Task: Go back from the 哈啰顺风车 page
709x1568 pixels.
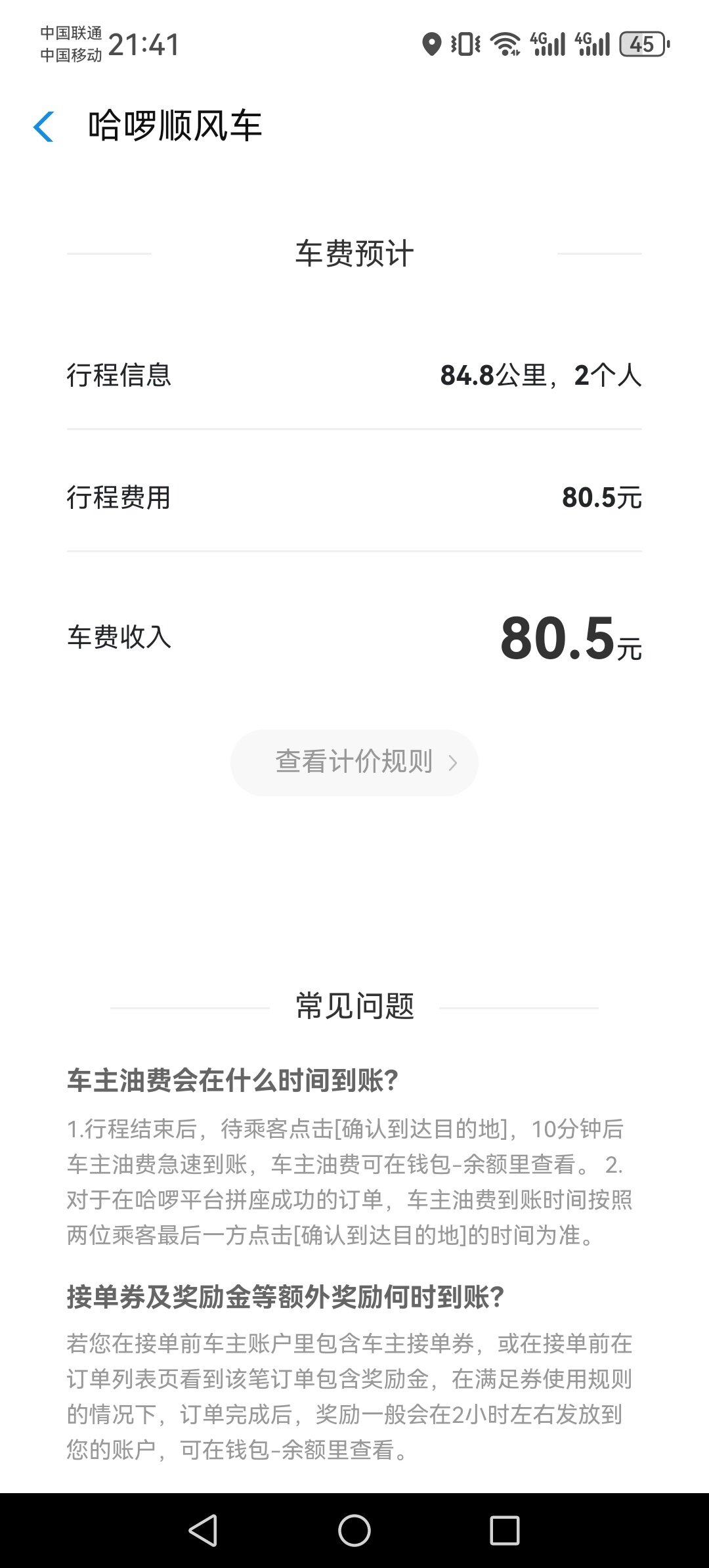Action: pos(43,127)
